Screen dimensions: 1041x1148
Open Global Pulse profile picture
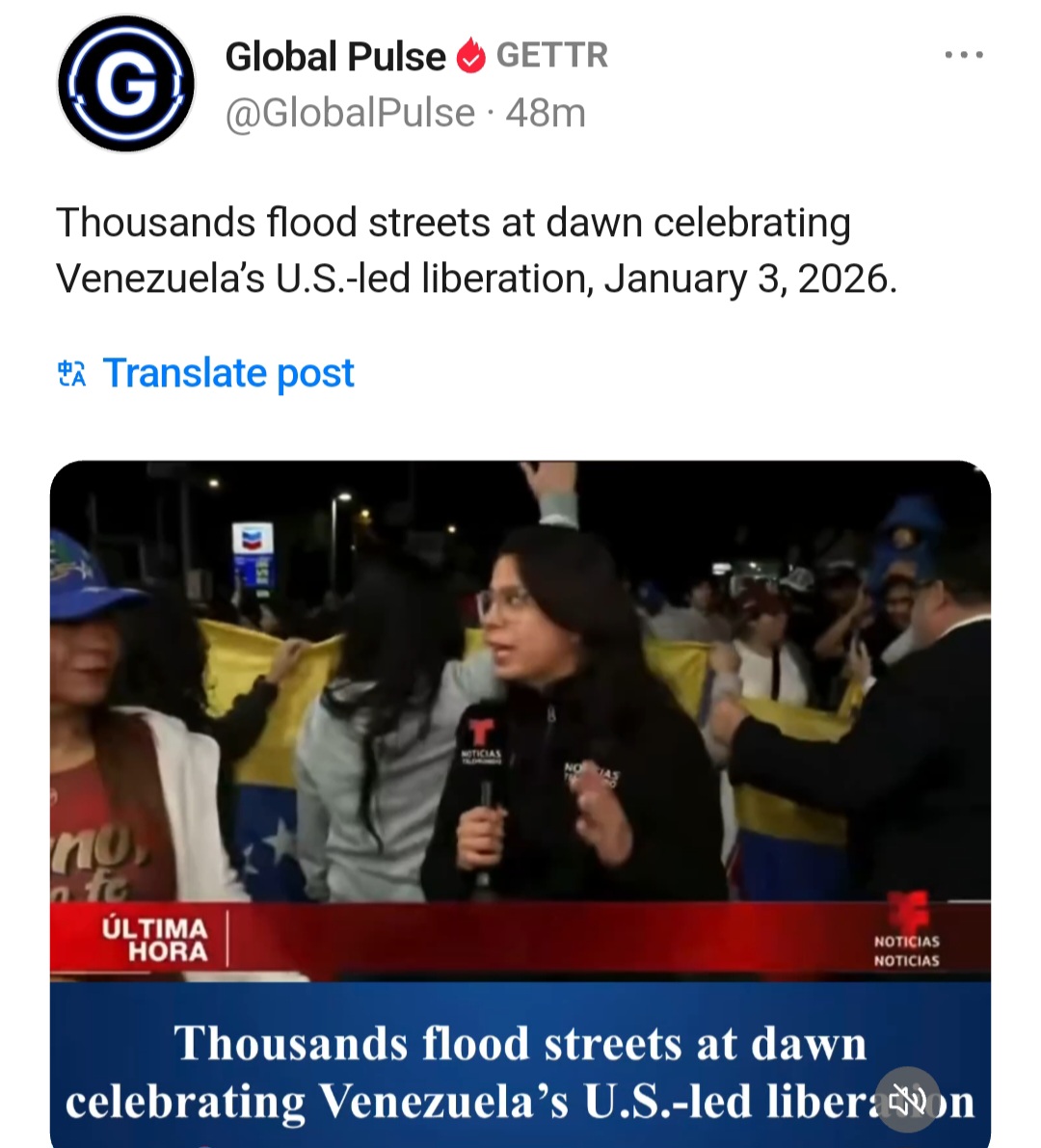pyautogui.click(x=126, y=85)
